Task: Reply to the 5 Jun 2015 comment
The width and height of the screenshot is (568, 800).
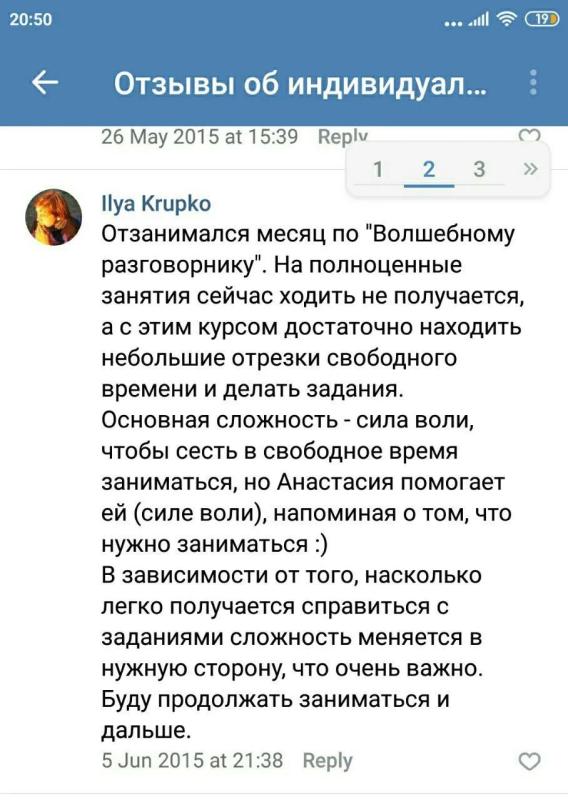Action: coord(327,760)
